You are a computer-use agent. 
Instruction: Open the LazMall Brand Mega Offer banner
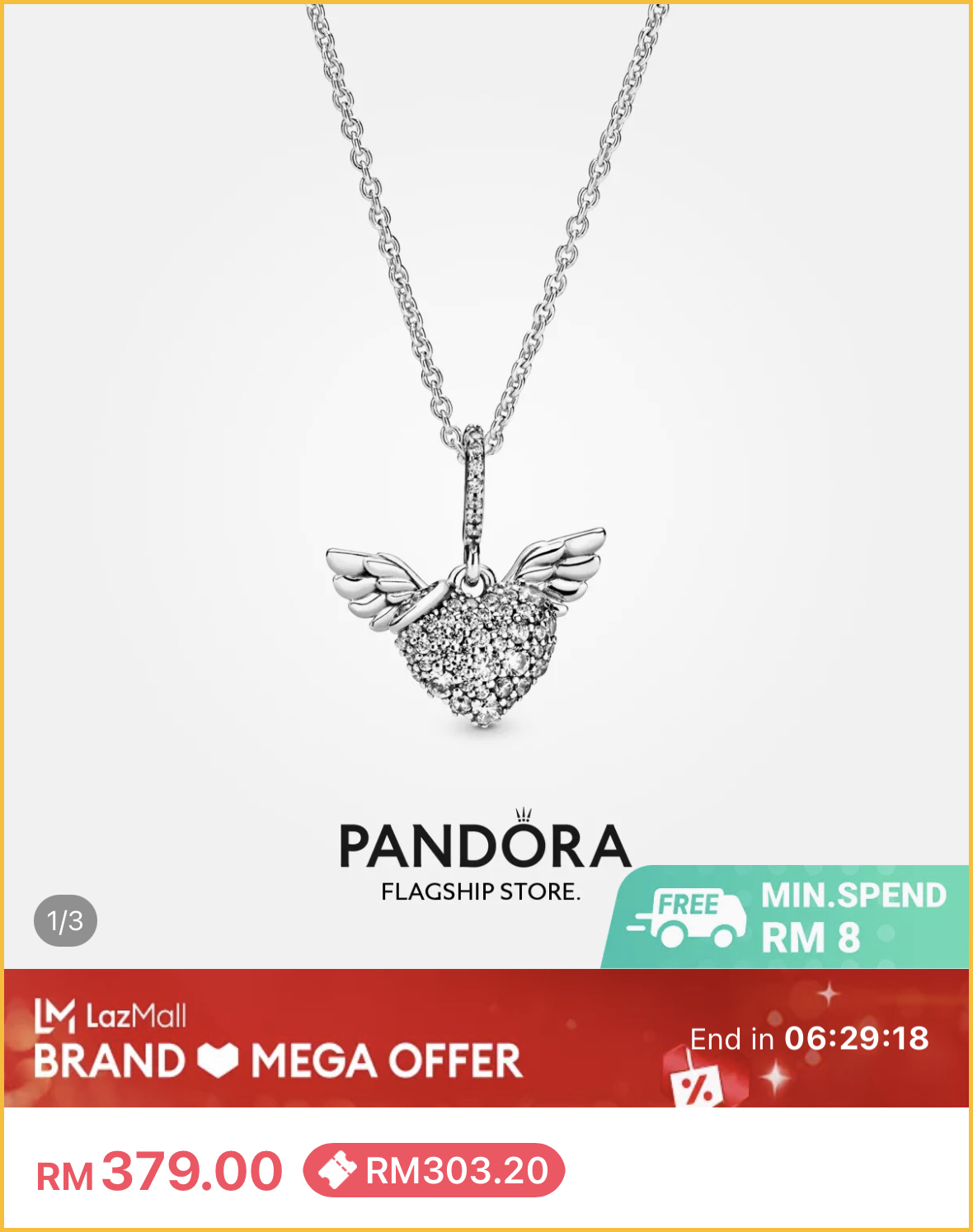330,1041
